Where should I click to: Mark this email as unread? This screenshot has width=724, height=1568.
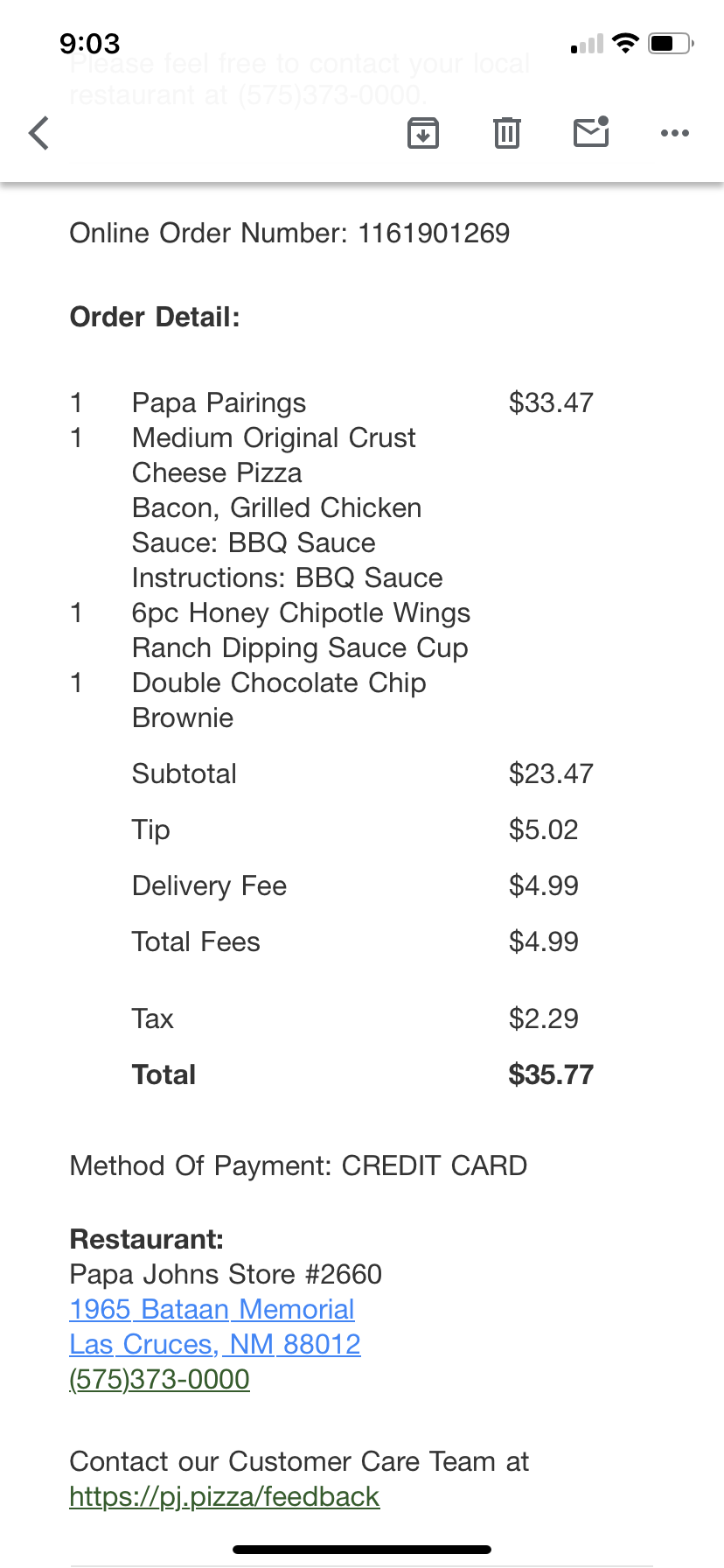pyautogui.click(x=591, y=133)
